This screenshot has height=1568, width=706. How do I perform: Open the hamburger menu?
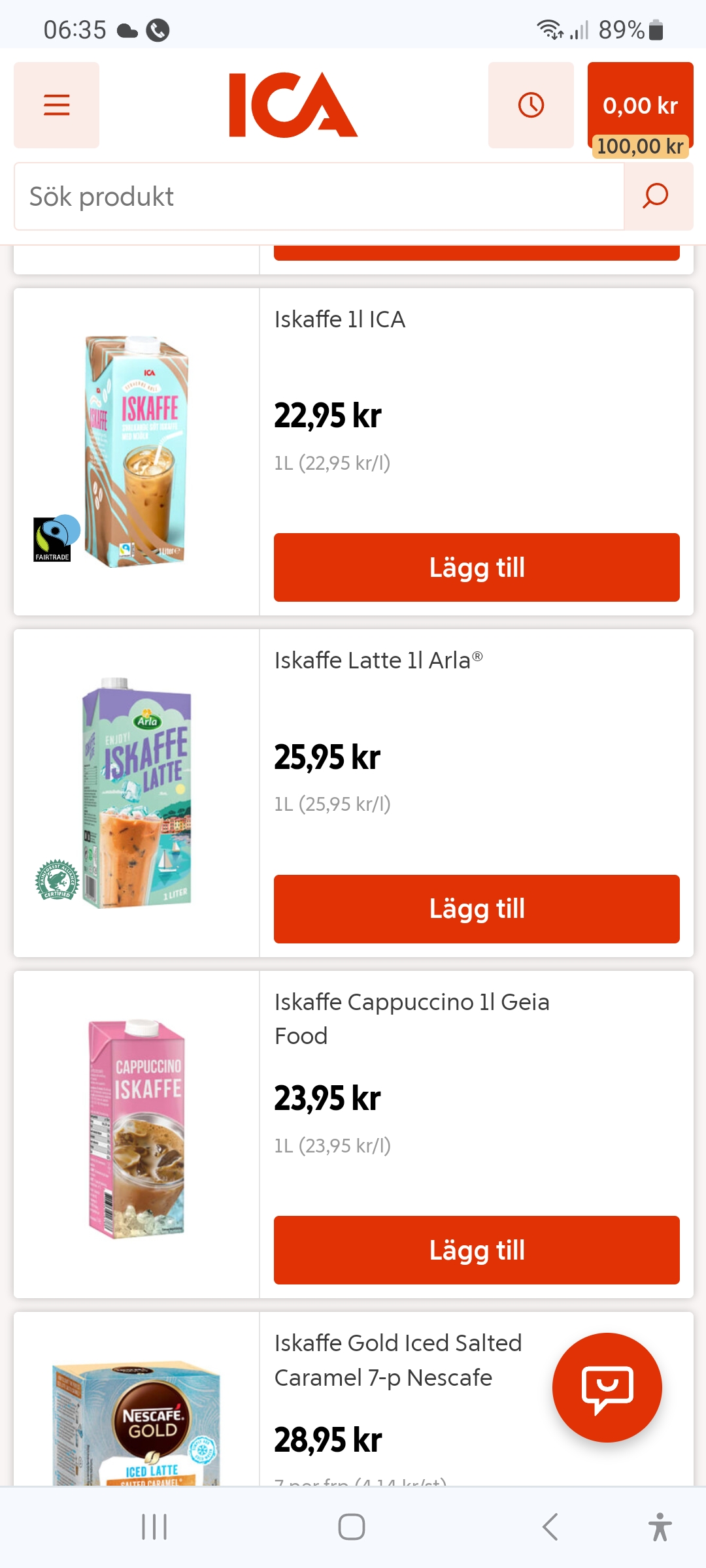(x=56, y=105)
